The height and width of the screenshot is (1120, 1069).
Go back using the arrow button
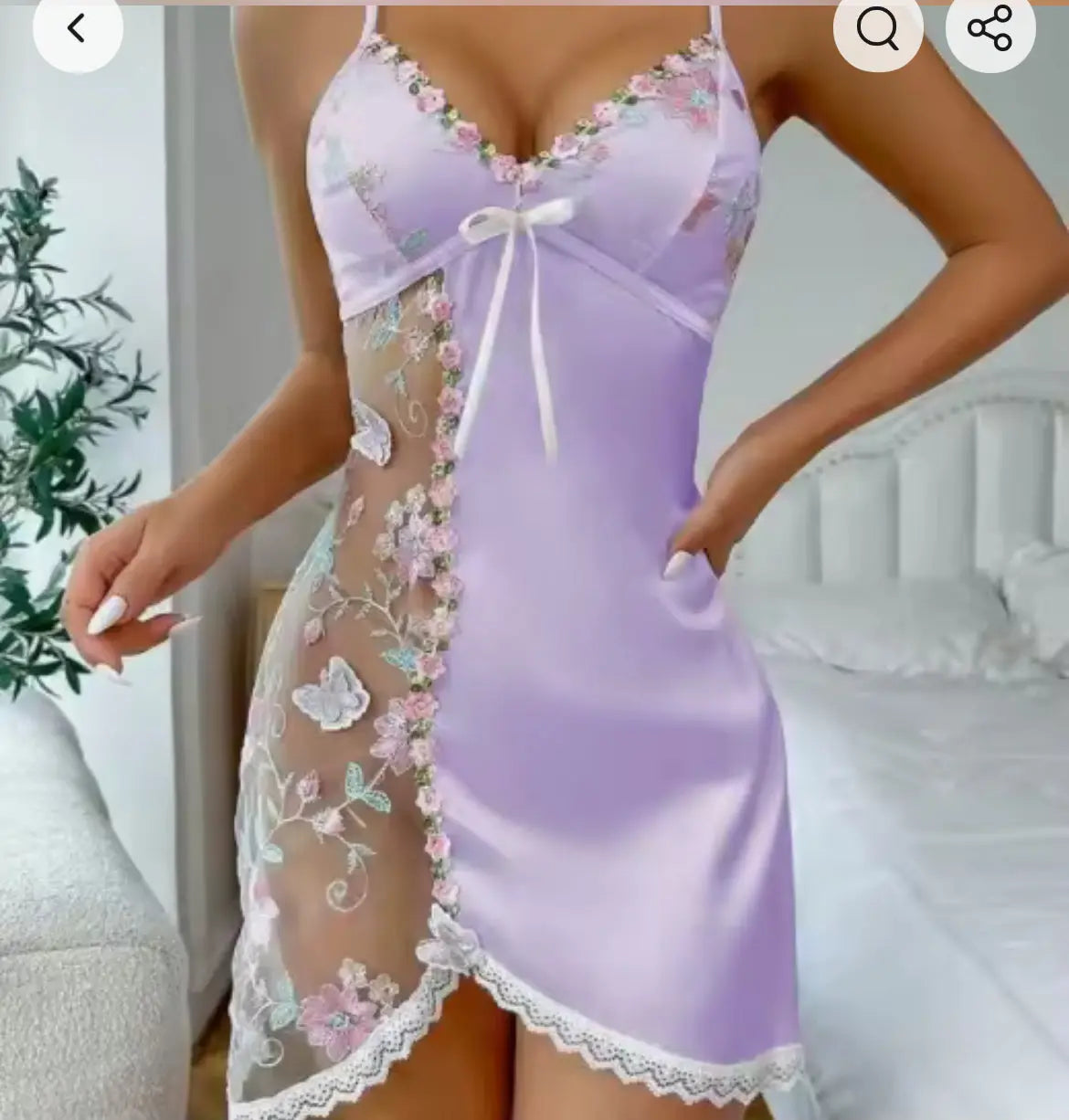[77, 28]
